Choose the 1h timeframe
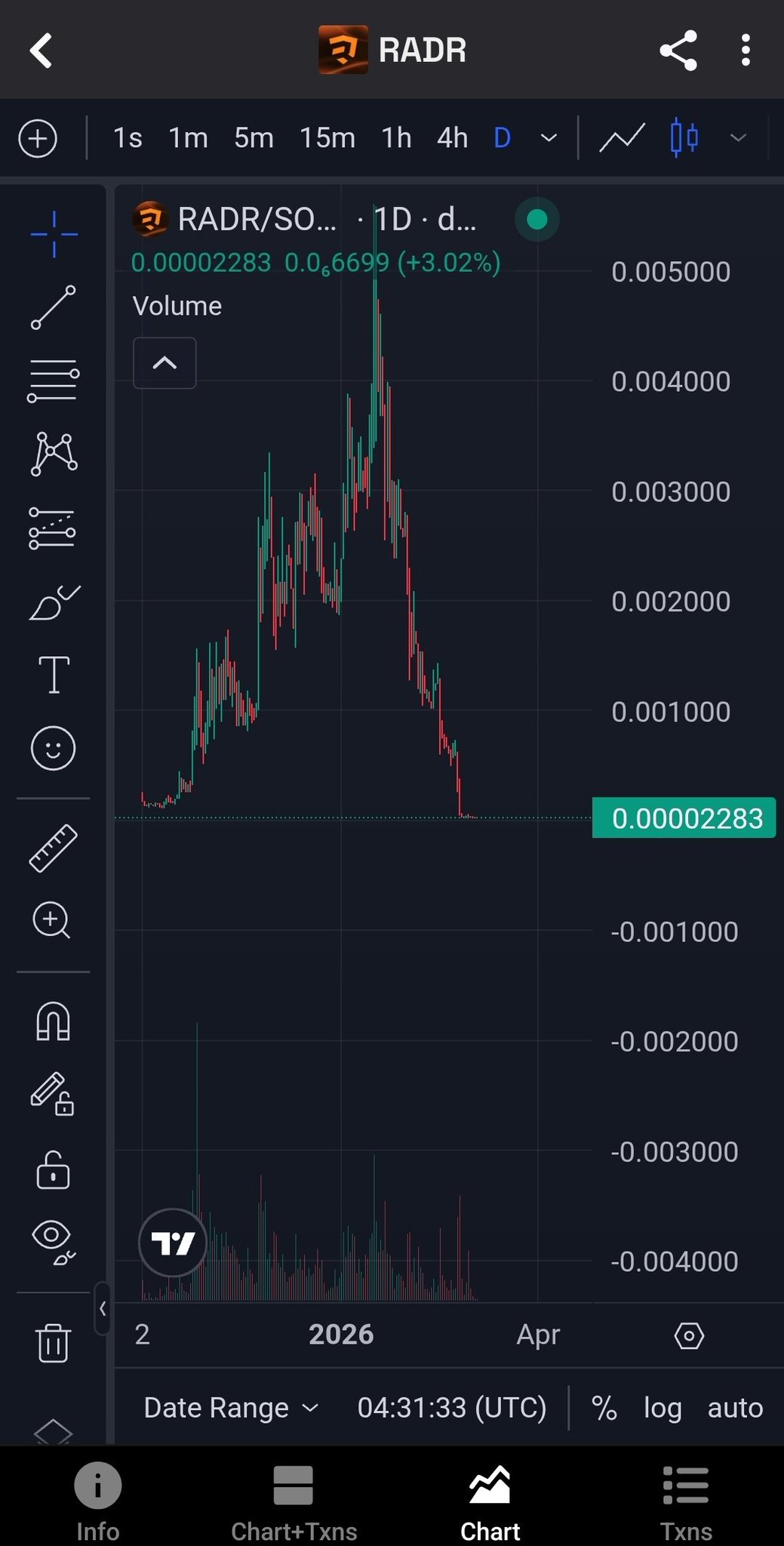Image resolution: width=784 pixels, height=1546 pixels. pyautogui.click(x=396, y=138)
